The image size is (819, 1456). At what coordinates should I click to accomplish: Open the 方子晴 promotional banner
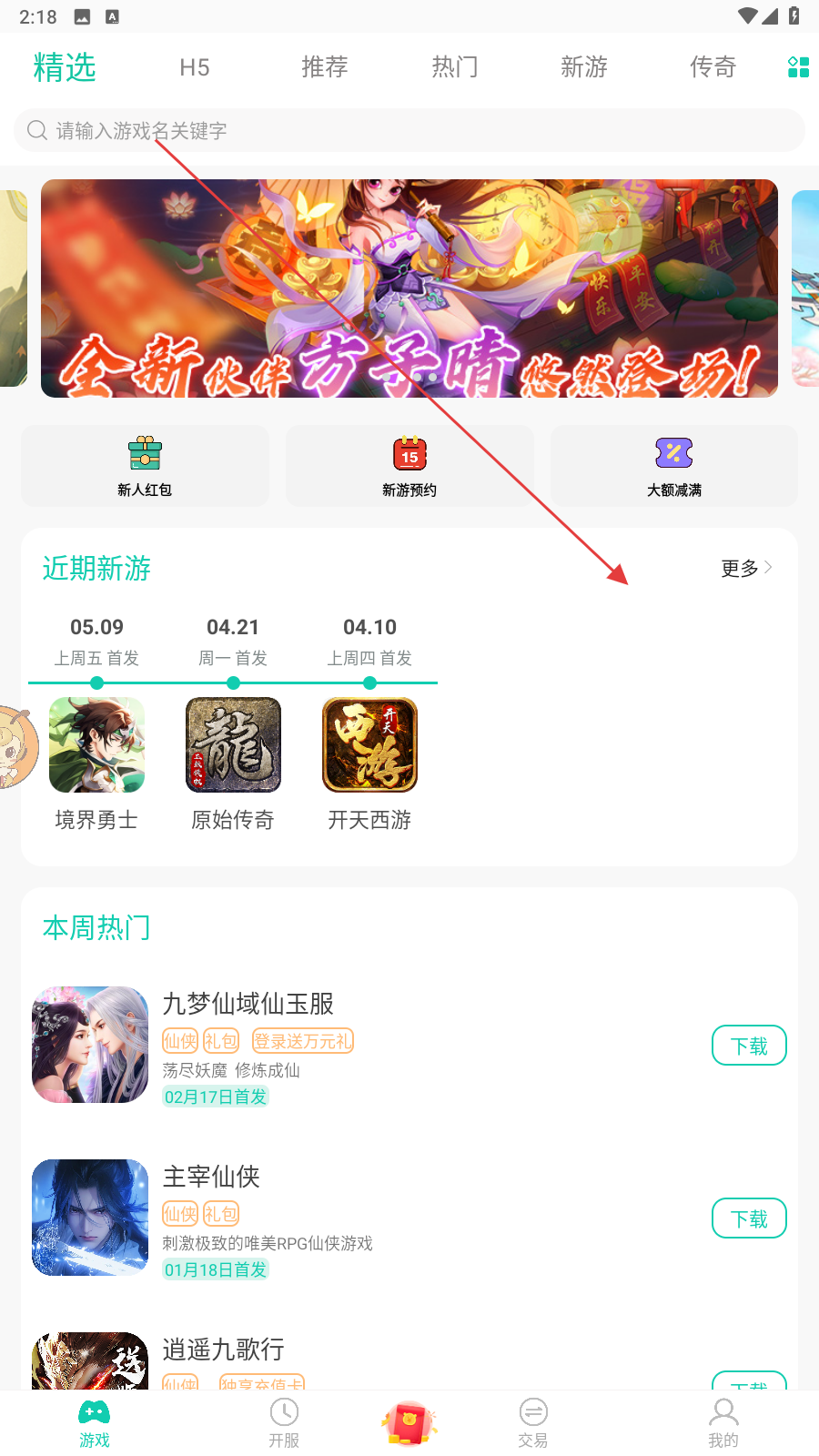pyautogui.click(x=409, y=288)
